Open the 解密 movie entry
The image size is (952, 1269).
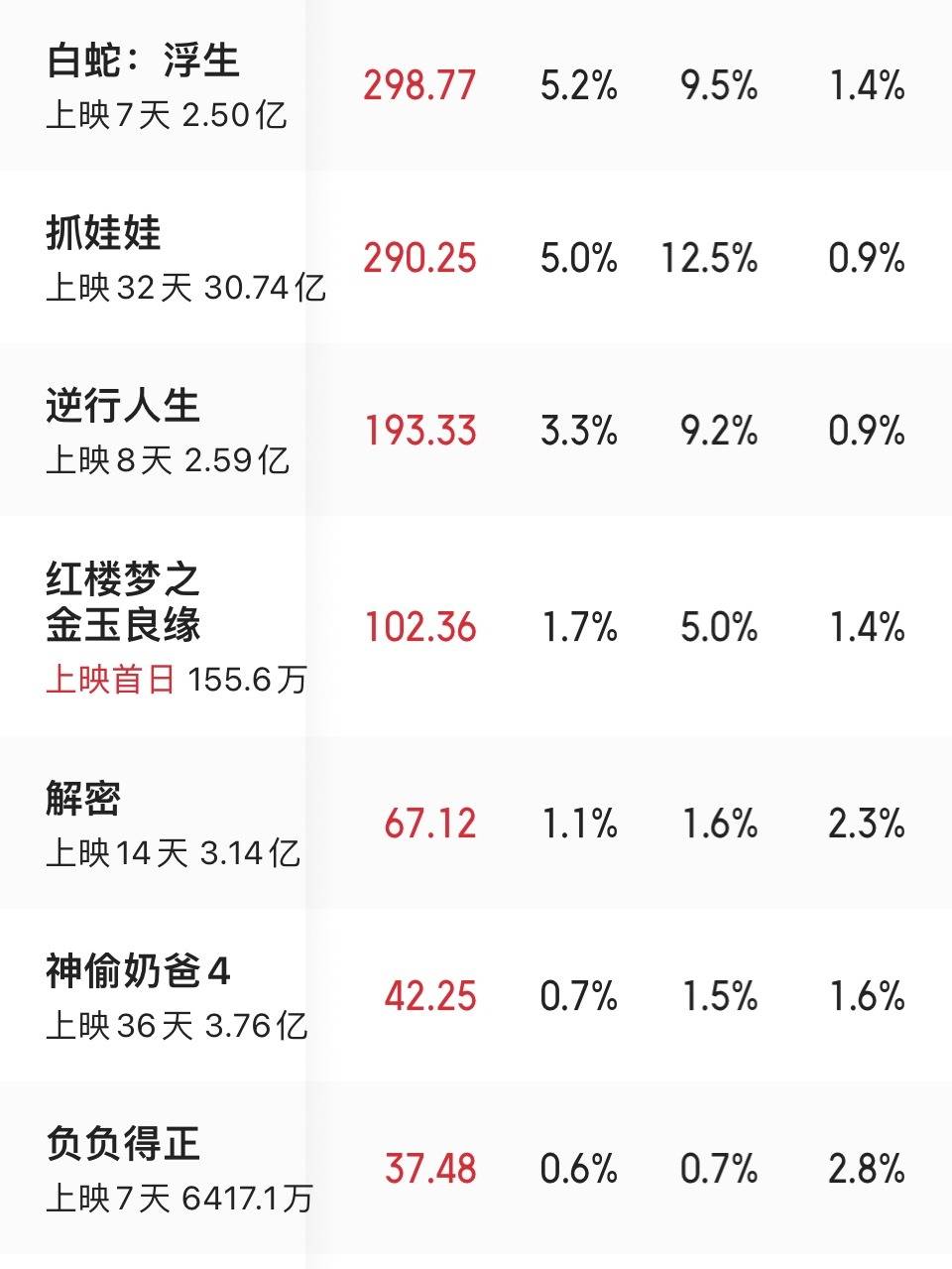coord(83,800)
